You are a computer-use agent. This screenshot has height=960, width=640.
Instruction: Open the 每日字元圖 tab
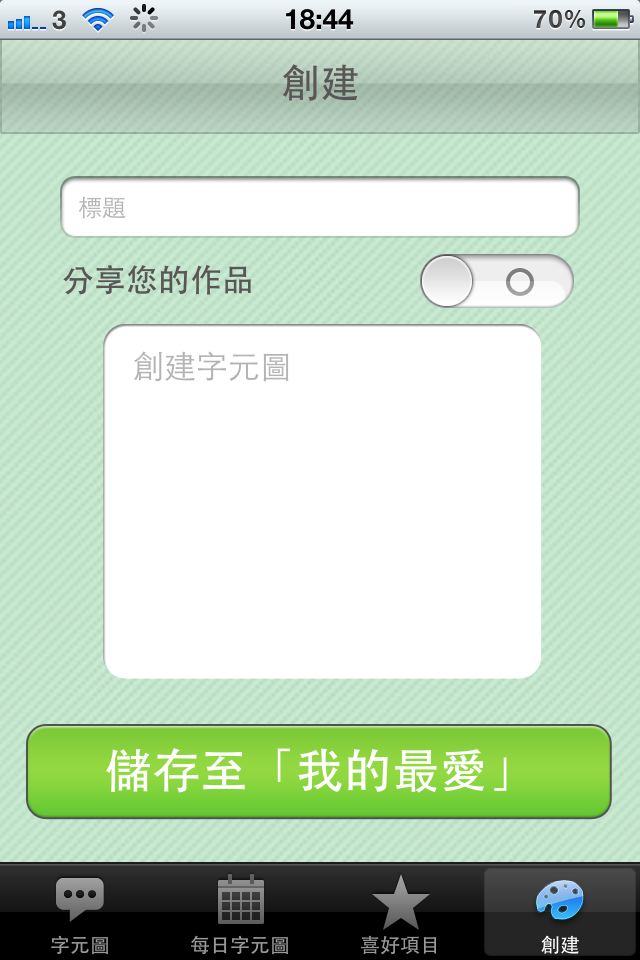pos(240,914)
